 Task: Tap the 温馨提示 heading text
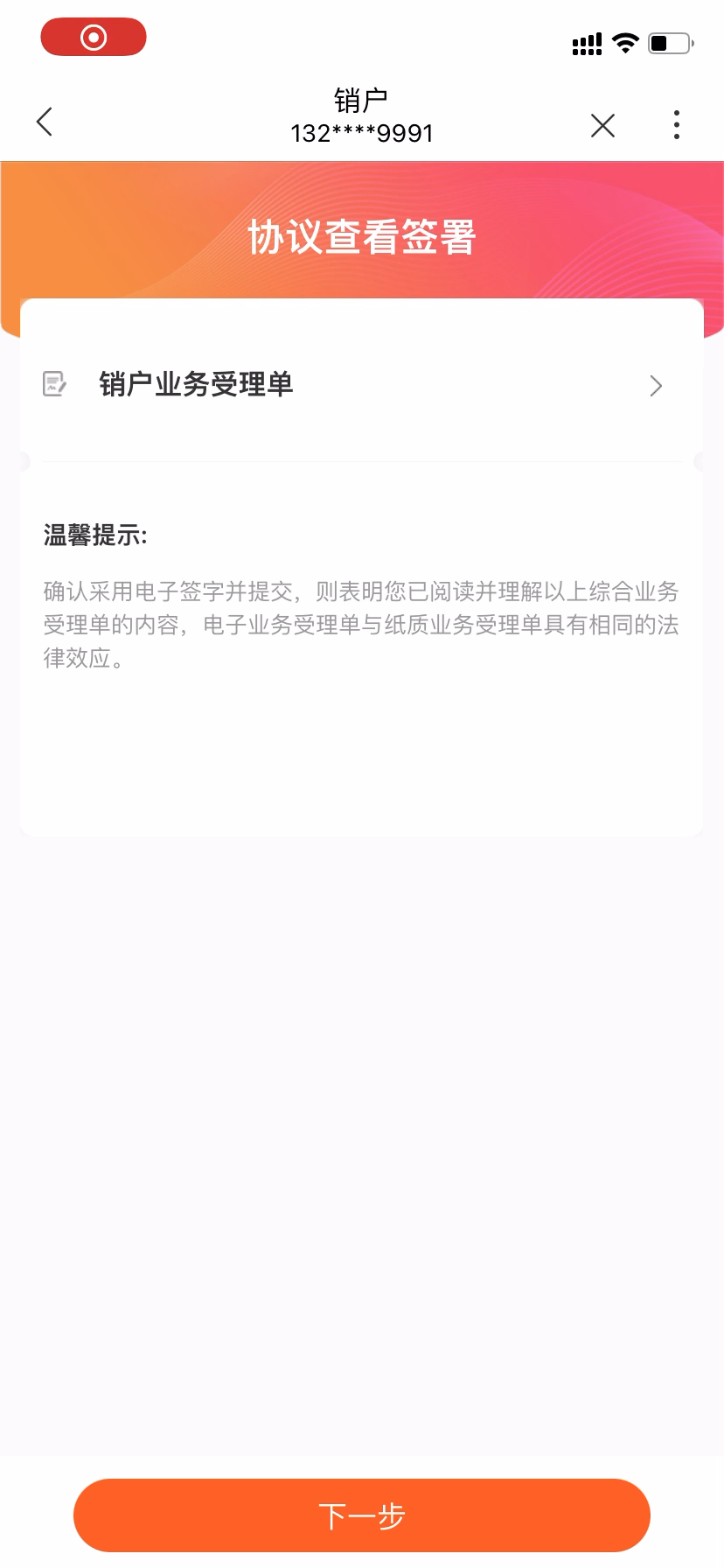click(x=96, y=535)
